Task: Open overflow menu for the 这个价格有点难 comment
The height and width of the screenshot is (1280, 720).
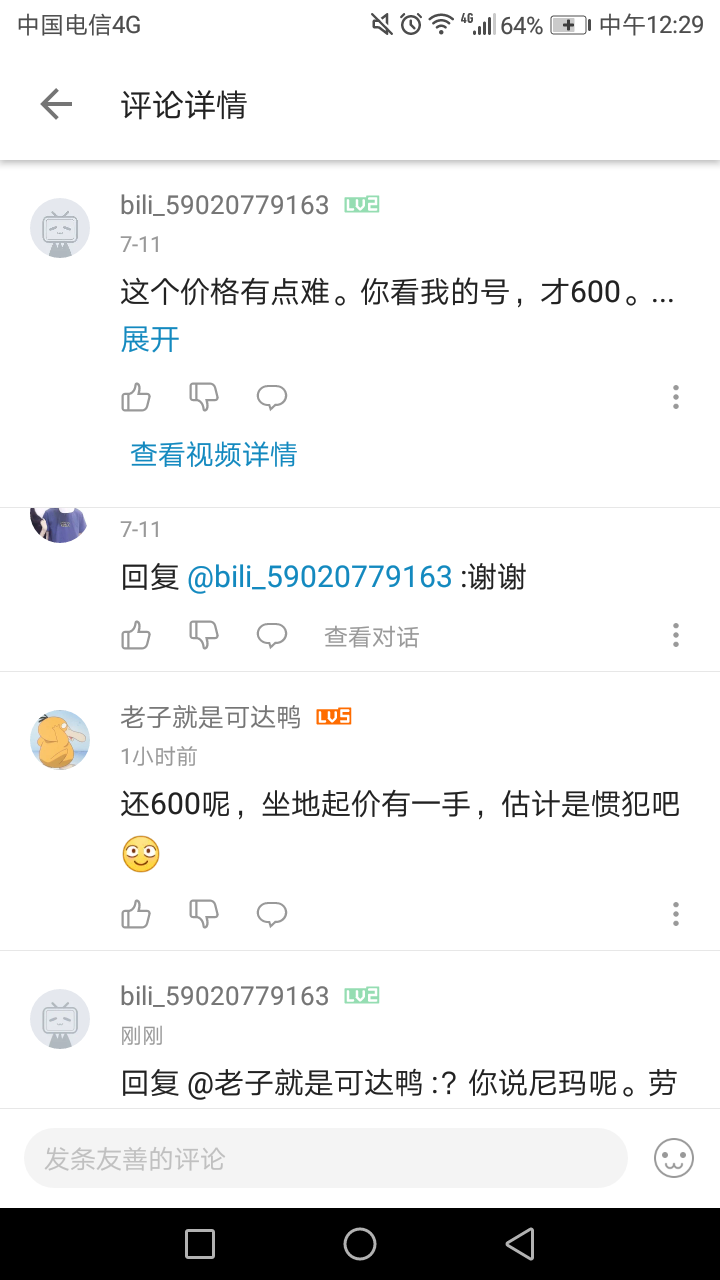Action: tap(676, 397)
